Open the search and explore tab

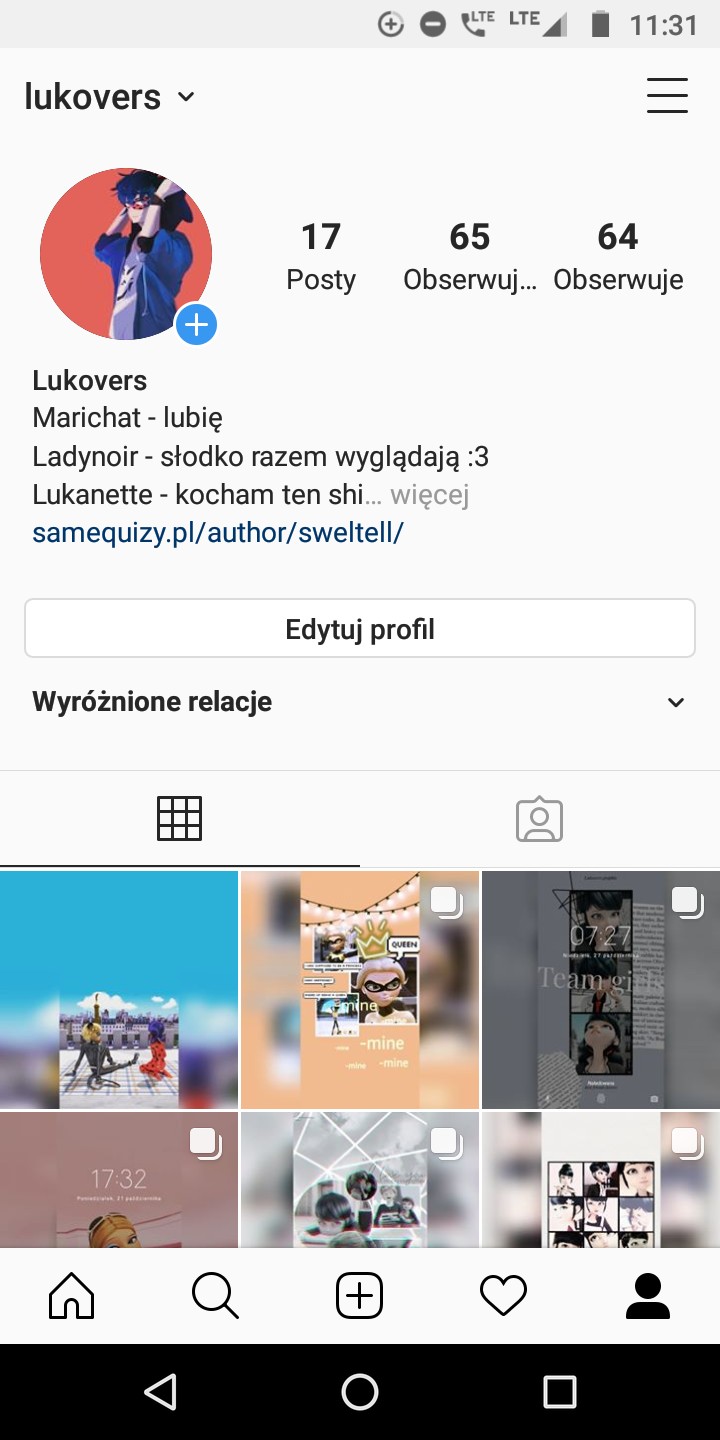216,1296
